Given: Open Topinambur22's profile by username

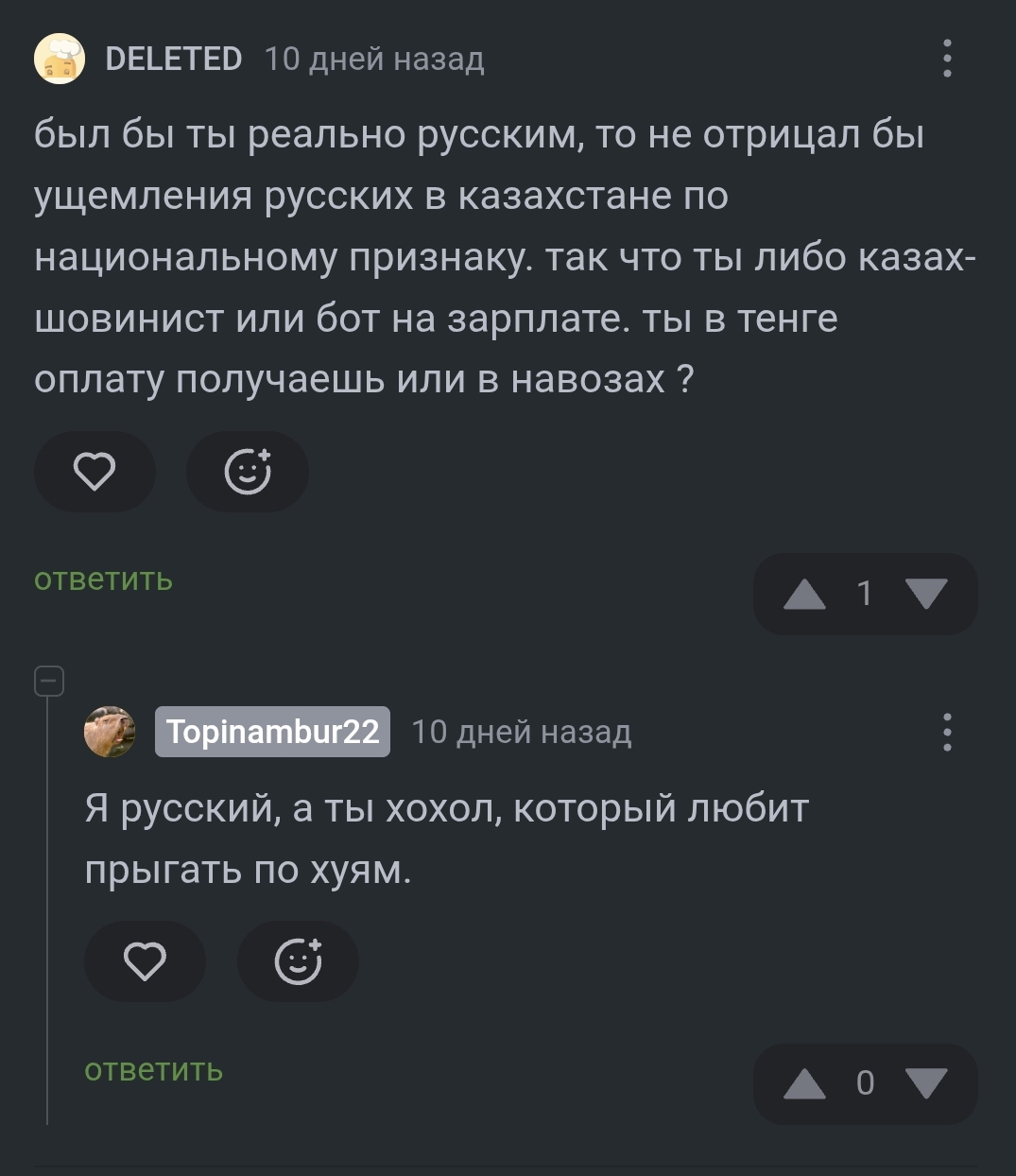Looking at the screenshot, I should click(x=272, y=732).
